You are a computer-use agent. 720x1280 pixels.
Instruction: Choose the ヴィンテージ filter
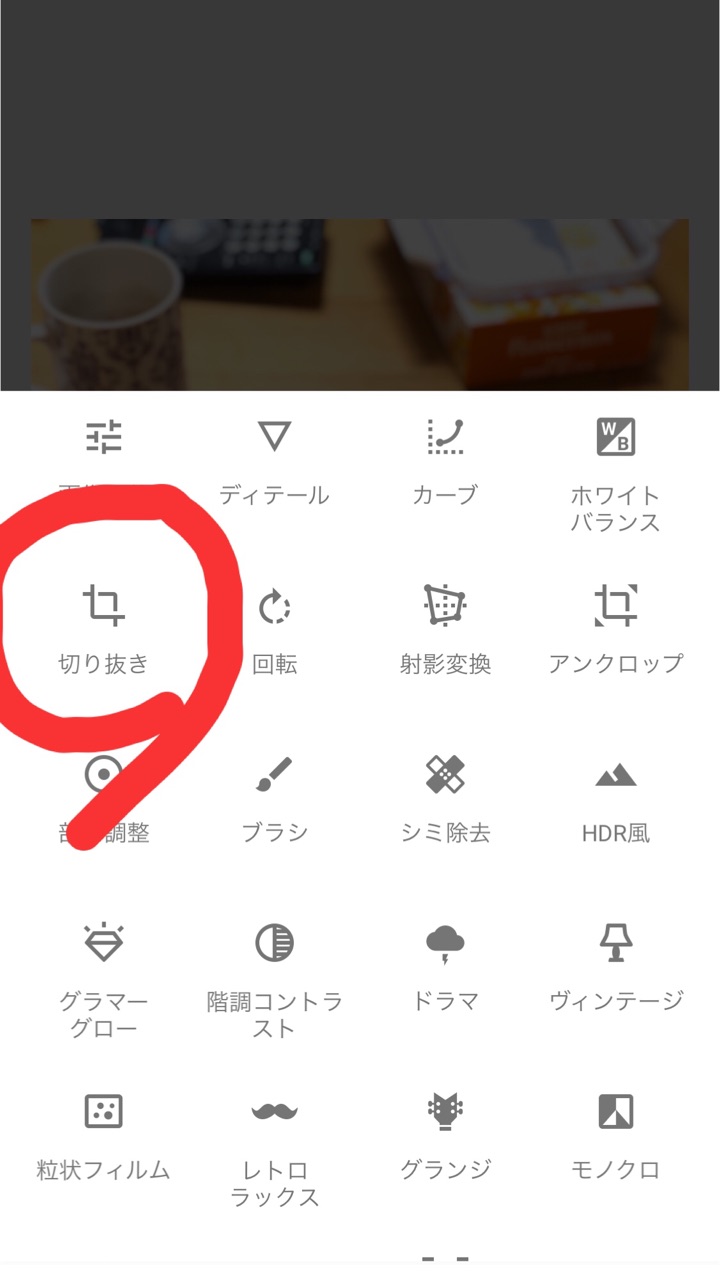[616, 968]
